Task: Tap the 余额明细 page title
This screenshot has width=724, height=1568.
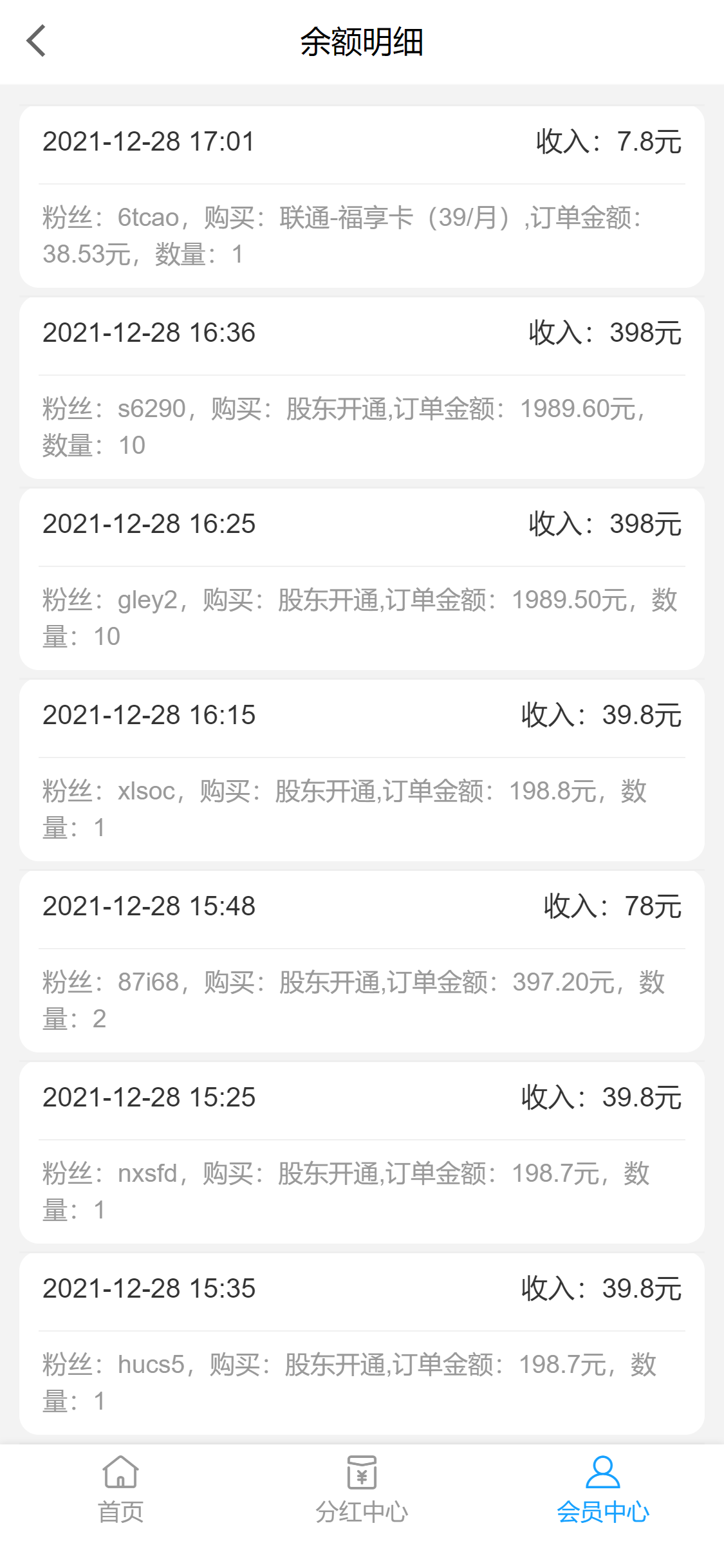Action: [362, 42]
